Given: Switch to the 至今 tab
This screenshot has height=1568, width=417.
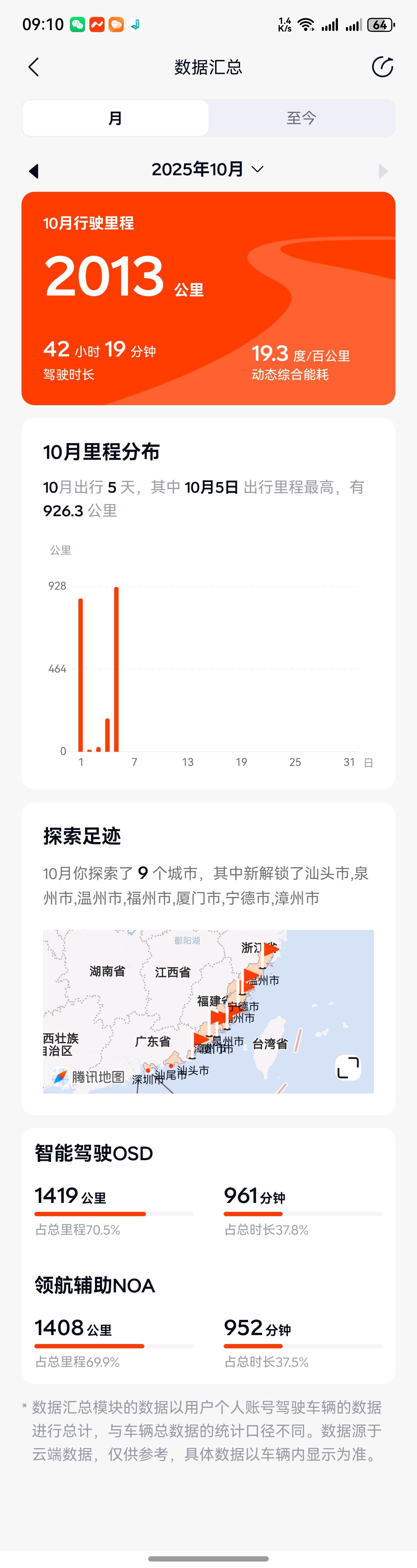Looking at the screenshot, I should [x=301, y=118].
